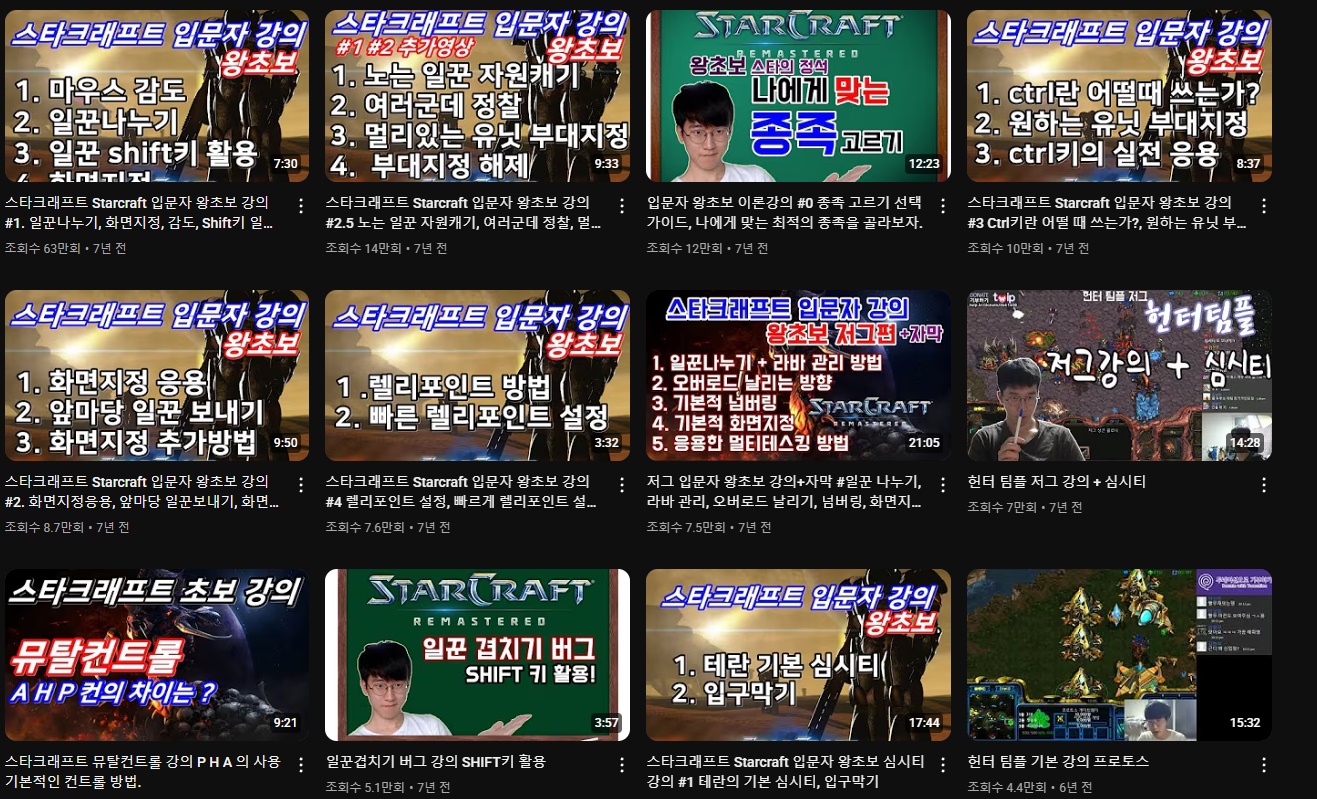
Task: Play the #4 렐리포인트 설정 video
Action: (x=477, y=375)
